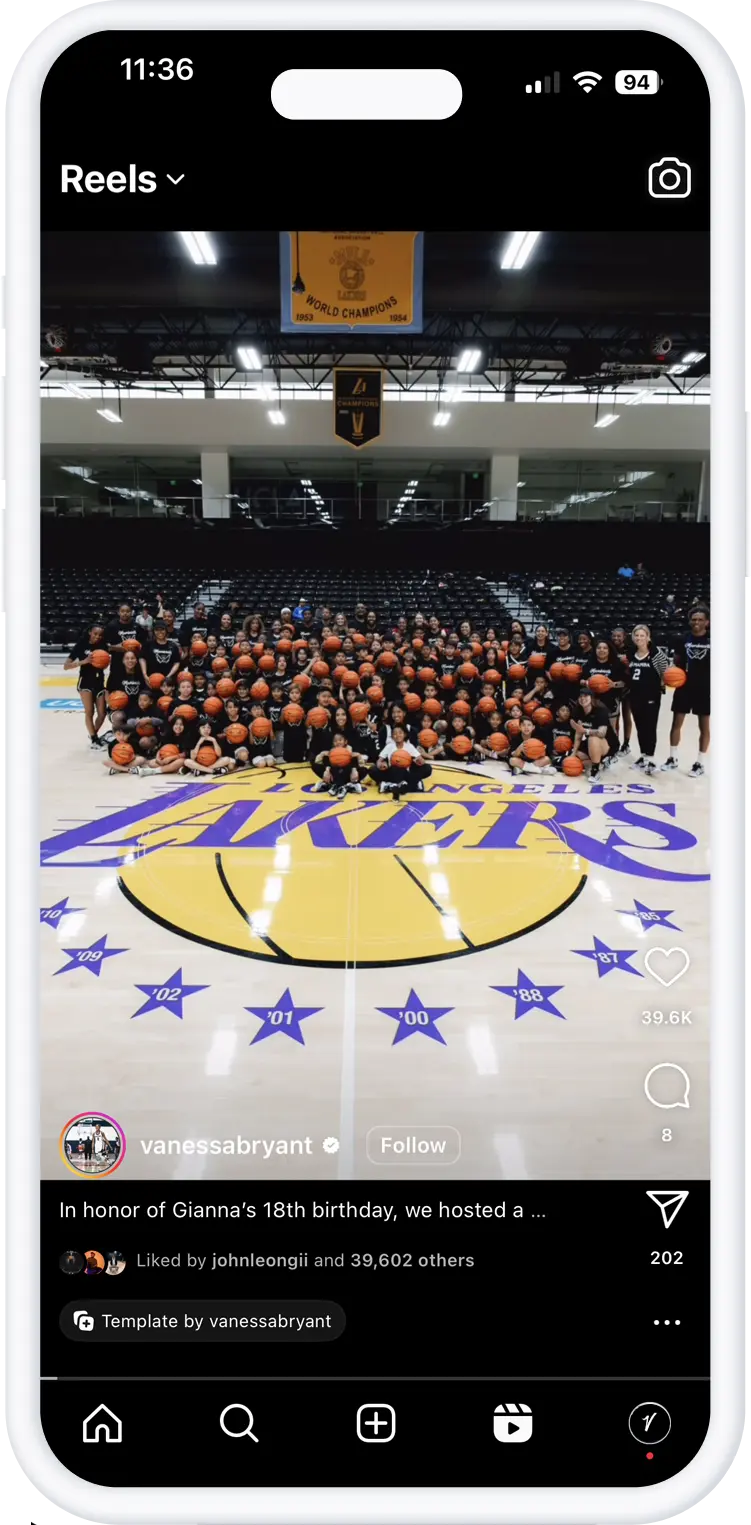Viewport: 751px width, 1525px height.
Task: Open the Reels tab
Action: pos(513,1423)
